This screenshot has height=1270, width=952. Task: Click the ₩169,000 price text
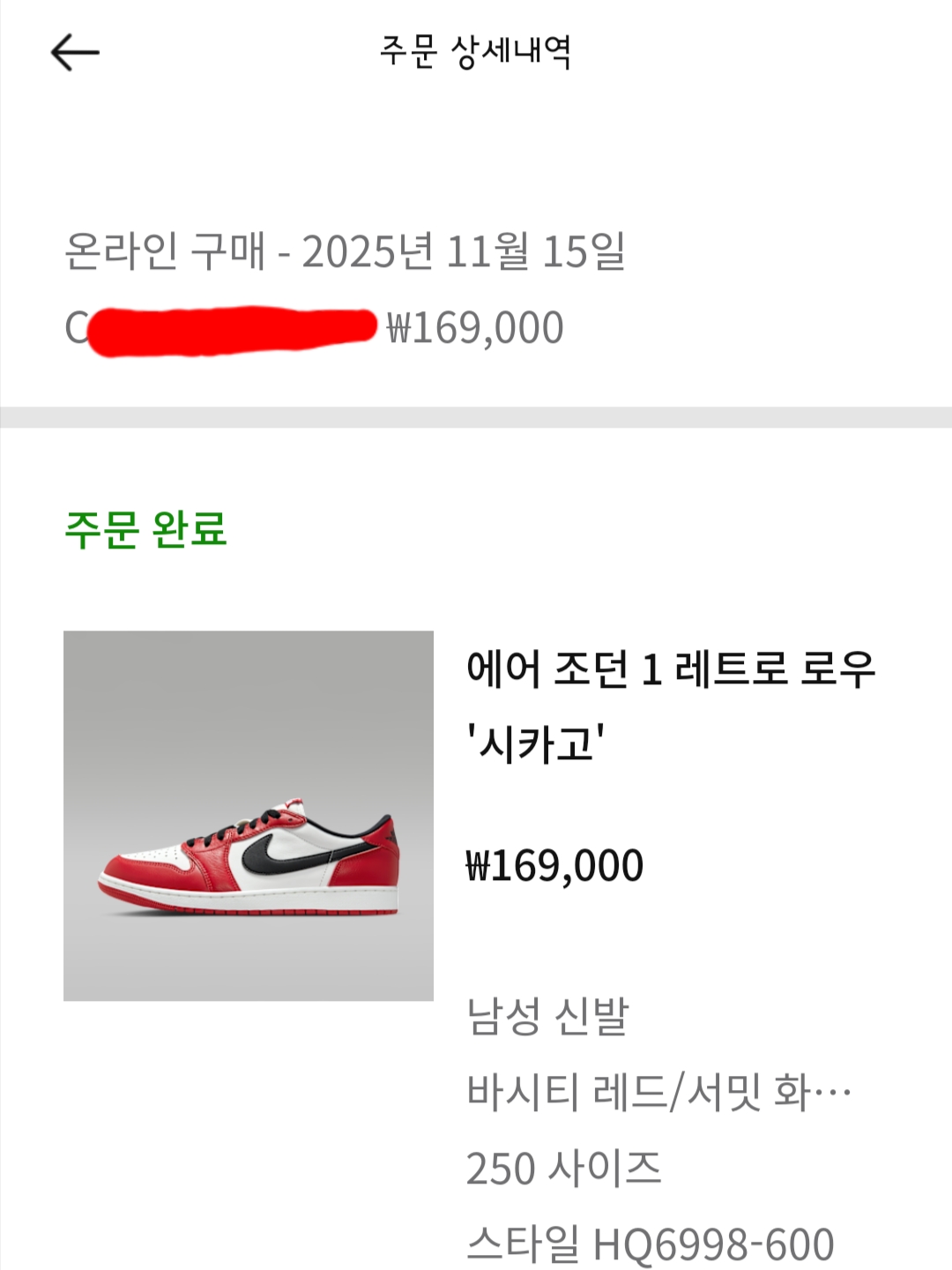coord(555,863)
